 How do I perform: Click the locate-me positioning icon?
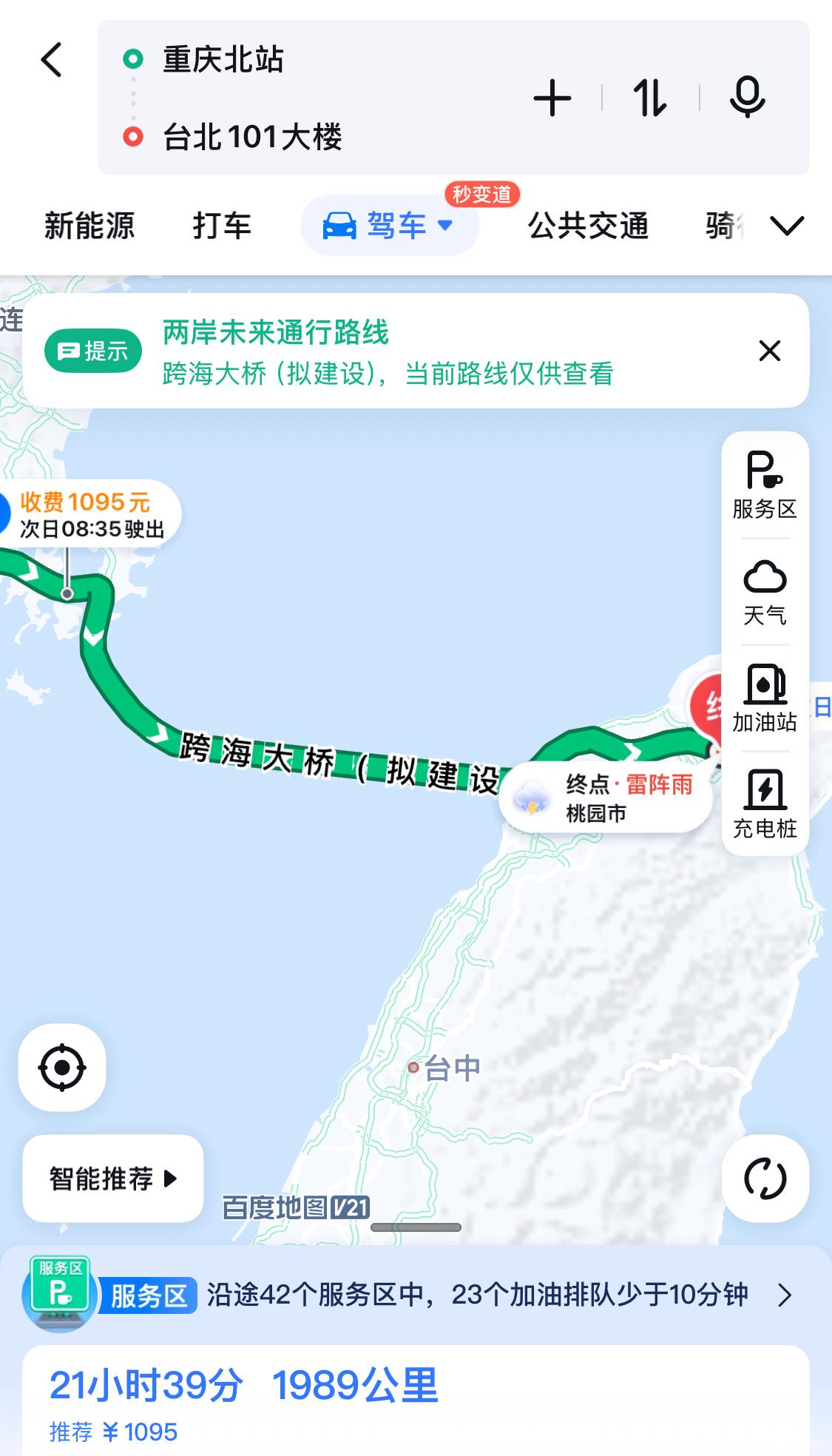tap(62, 1068)
